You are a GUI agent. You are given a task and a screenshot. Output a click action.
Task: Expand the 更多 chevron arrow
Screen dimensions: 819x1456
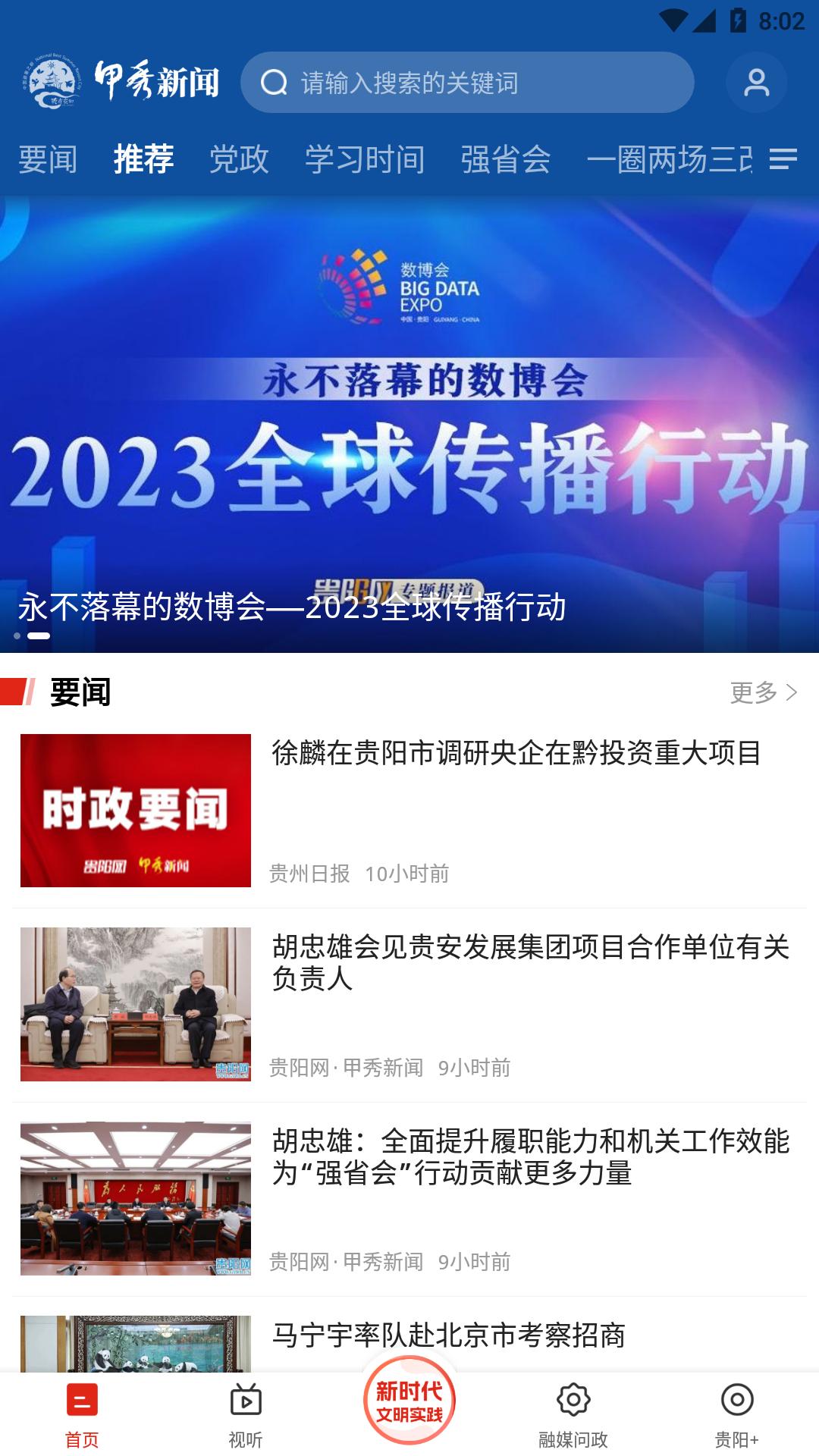[793, 692]
